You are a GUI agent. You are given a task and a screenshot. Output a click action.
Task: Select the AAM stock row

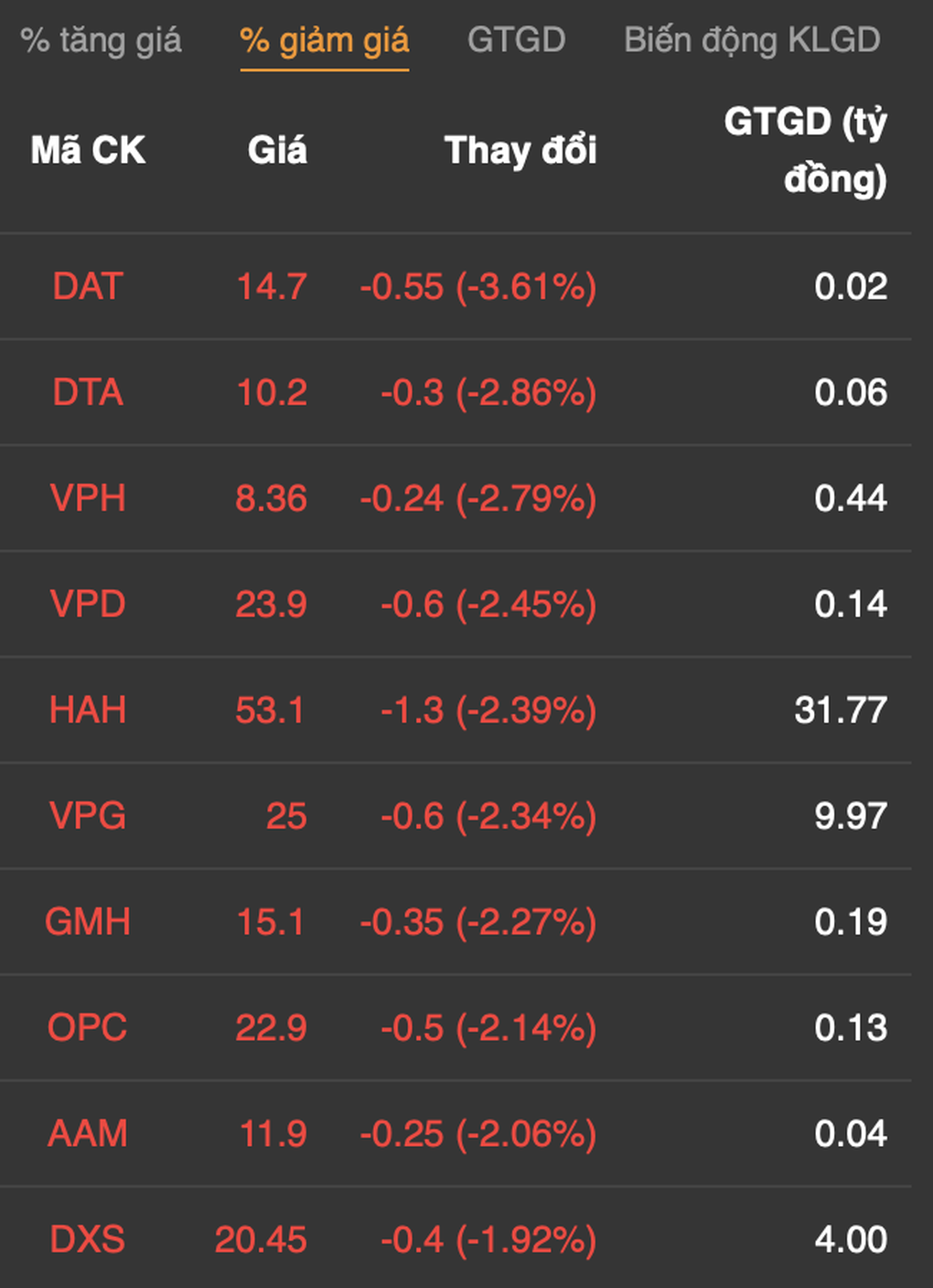pyautogui.click(x=88, y=1134)
